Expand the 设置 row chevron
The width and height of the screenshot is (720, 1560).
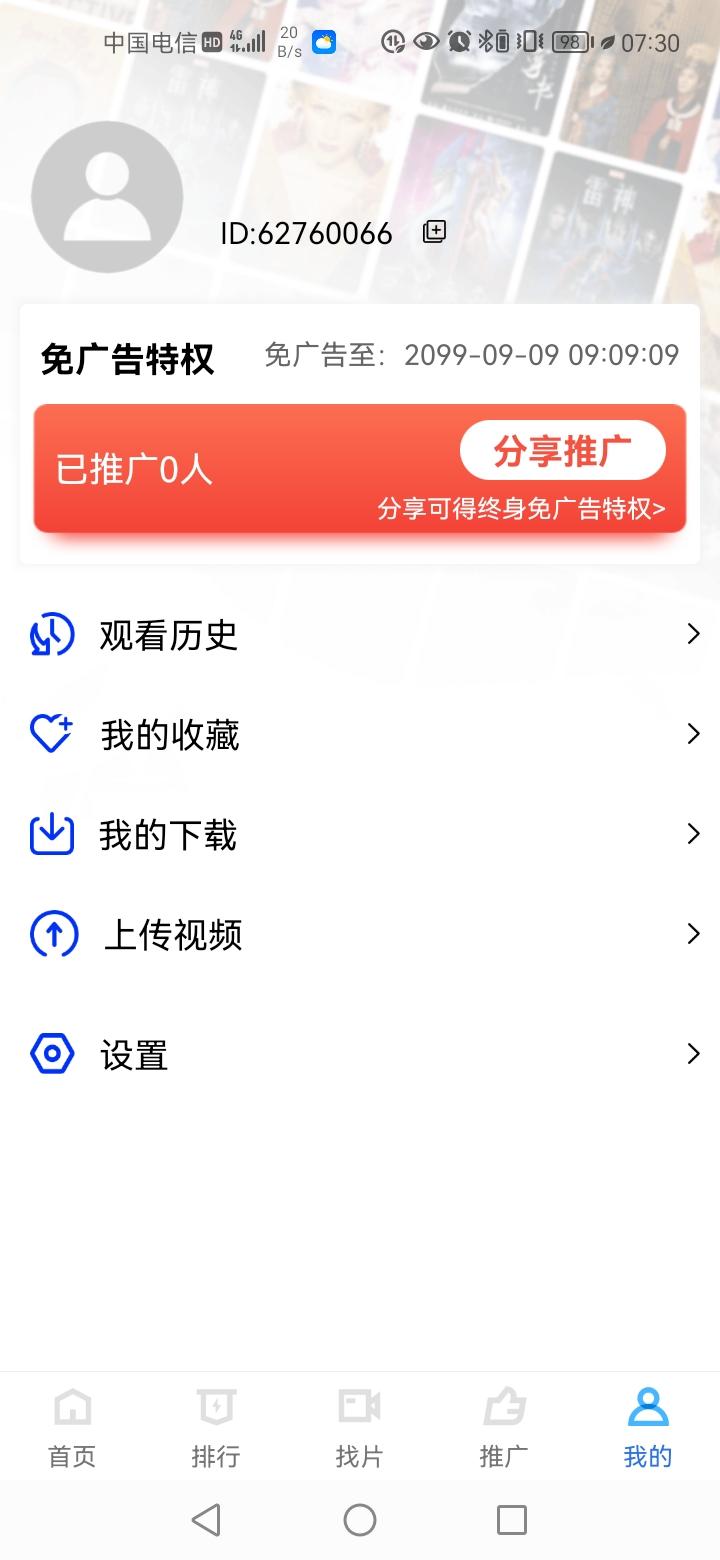click(693, 1053)
